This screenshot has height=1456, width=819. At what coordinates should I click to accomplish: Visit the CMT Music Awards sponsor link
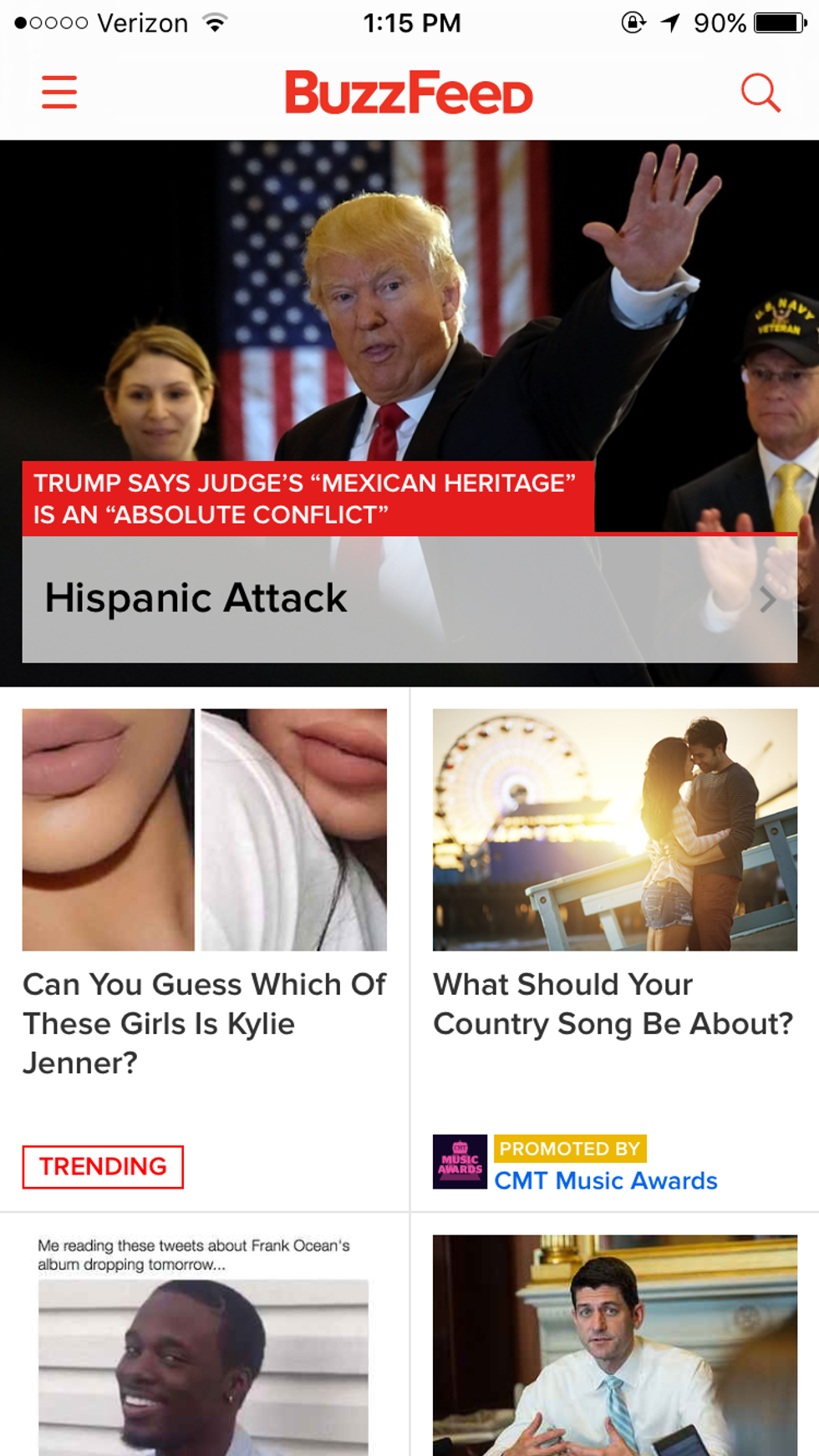(x=605, y=1180)
